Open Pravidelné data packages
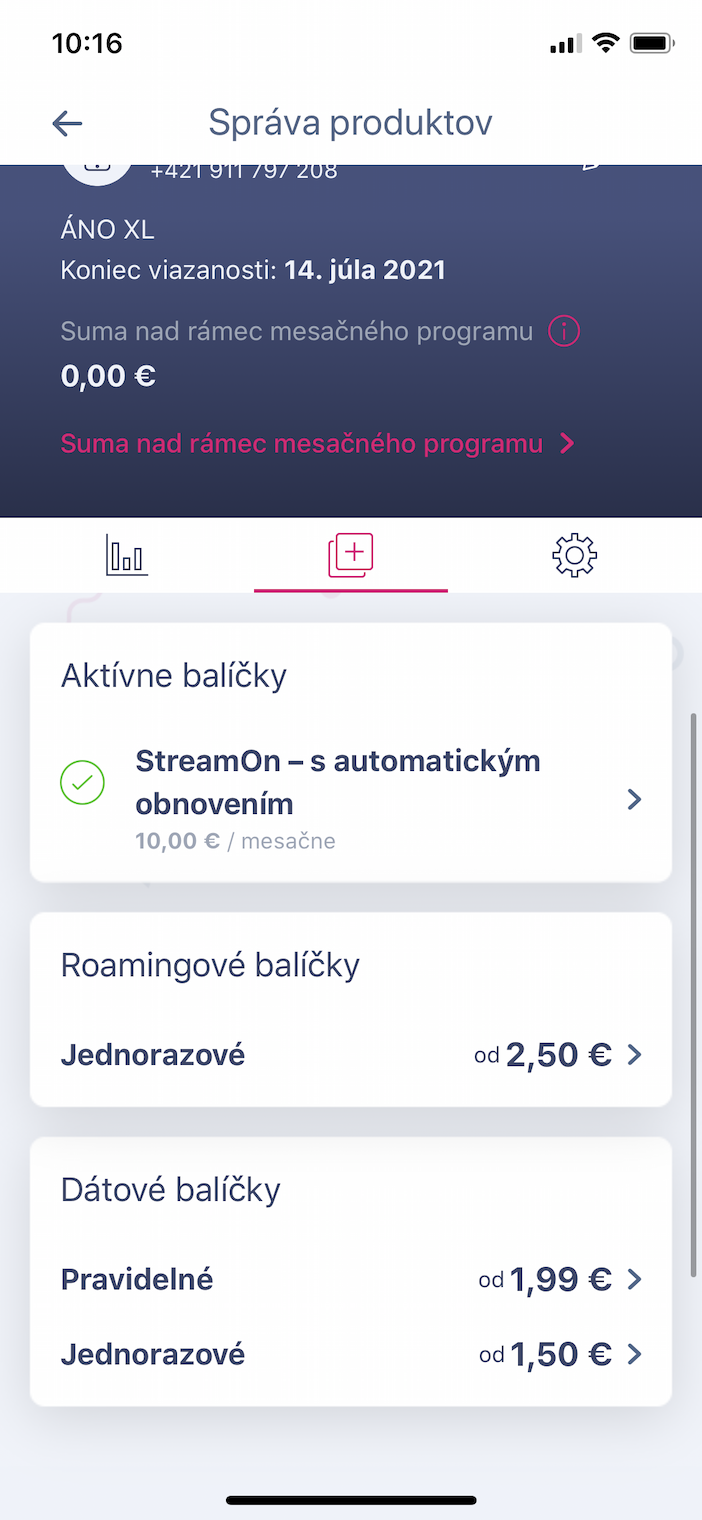702x1520 pixels. point(350,1279)
